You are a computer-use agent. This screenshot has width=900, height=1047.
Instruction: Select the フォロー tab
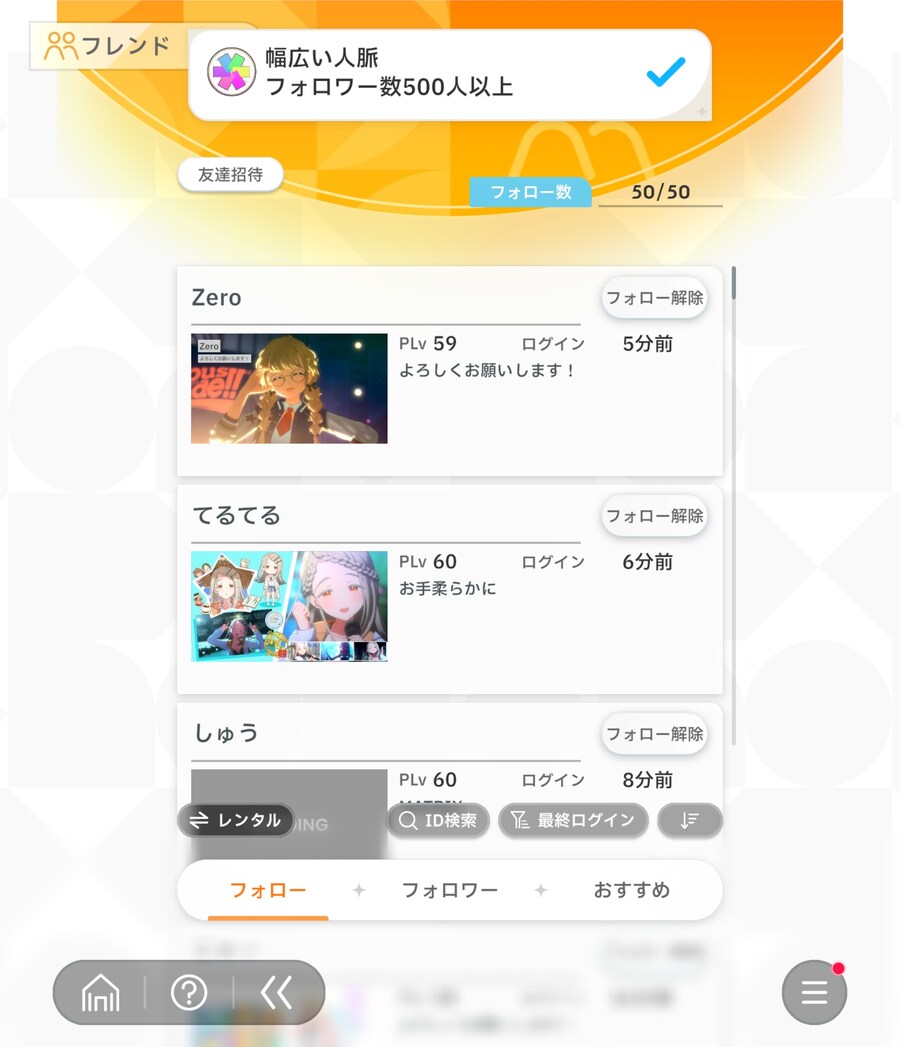[x=268, y=890]
